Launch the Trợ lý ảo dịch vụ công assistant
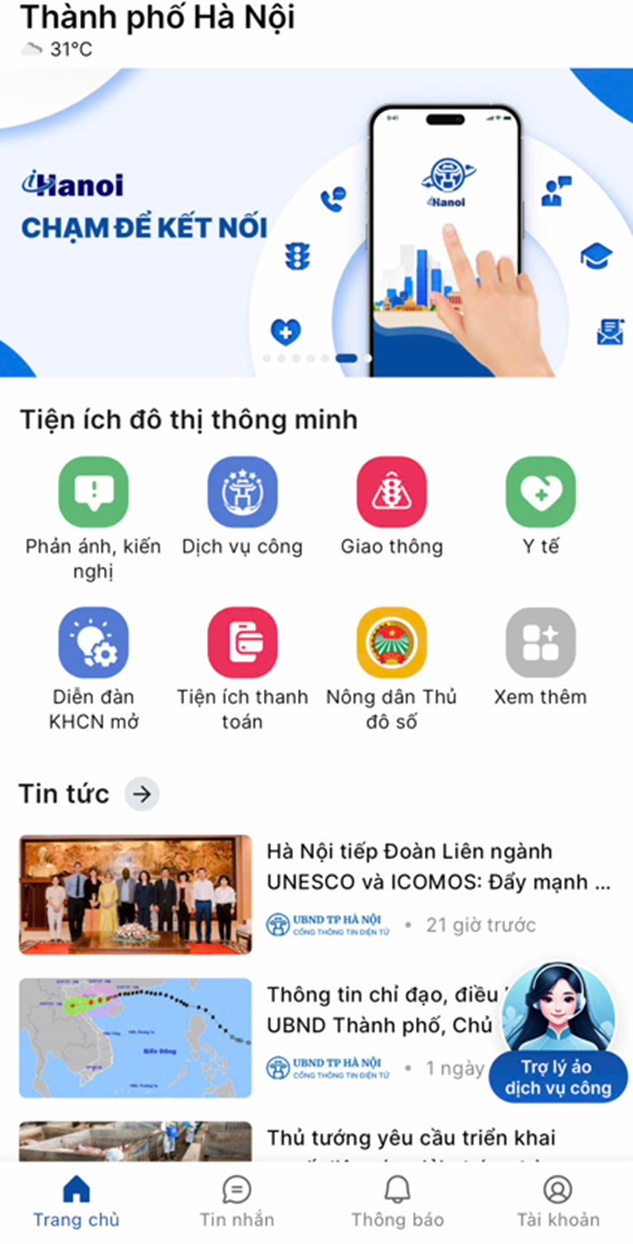633x1244 pixels. click(x=557, y=1030)
